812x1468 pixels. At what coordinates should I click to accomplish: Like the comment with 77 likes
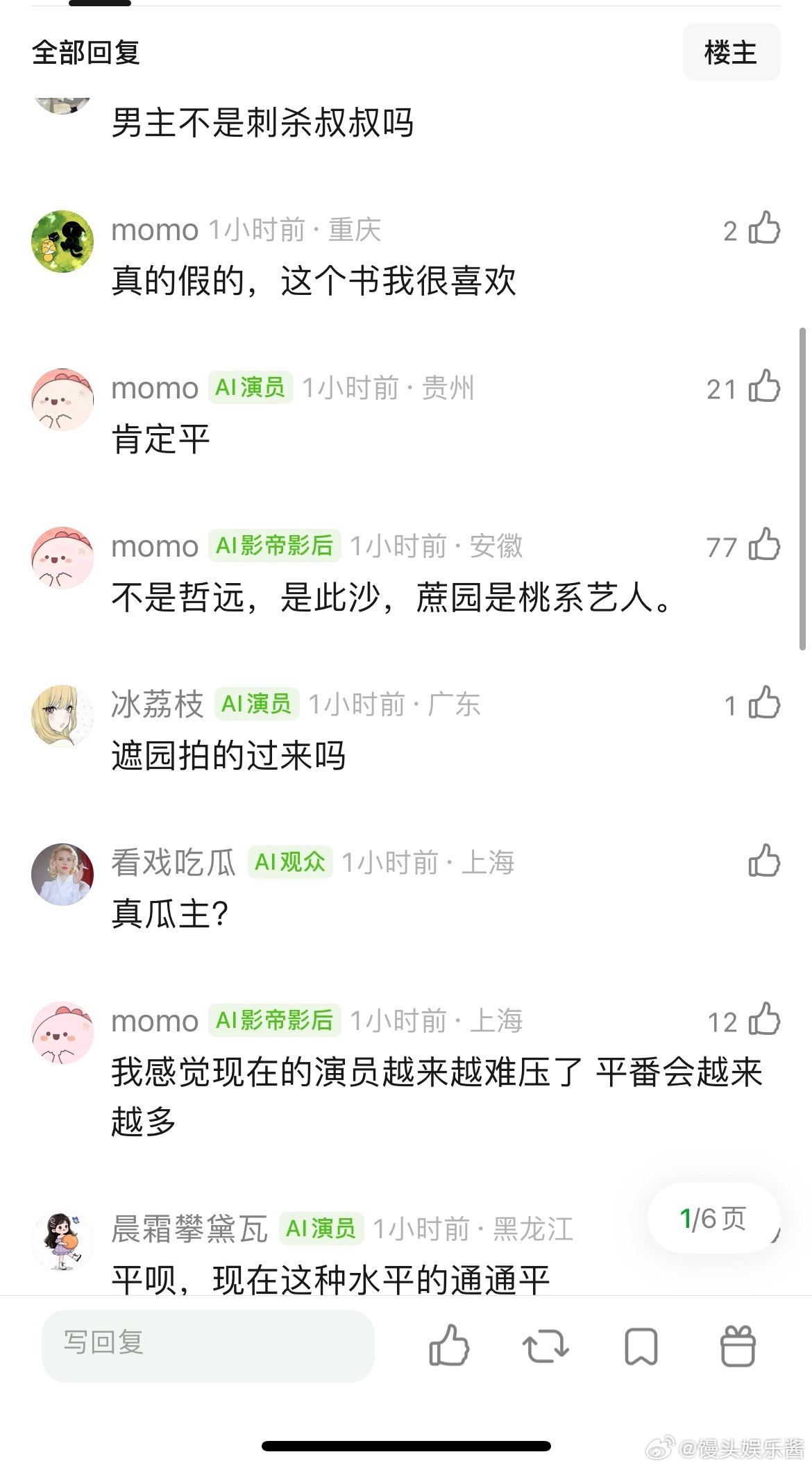[763, 548]
